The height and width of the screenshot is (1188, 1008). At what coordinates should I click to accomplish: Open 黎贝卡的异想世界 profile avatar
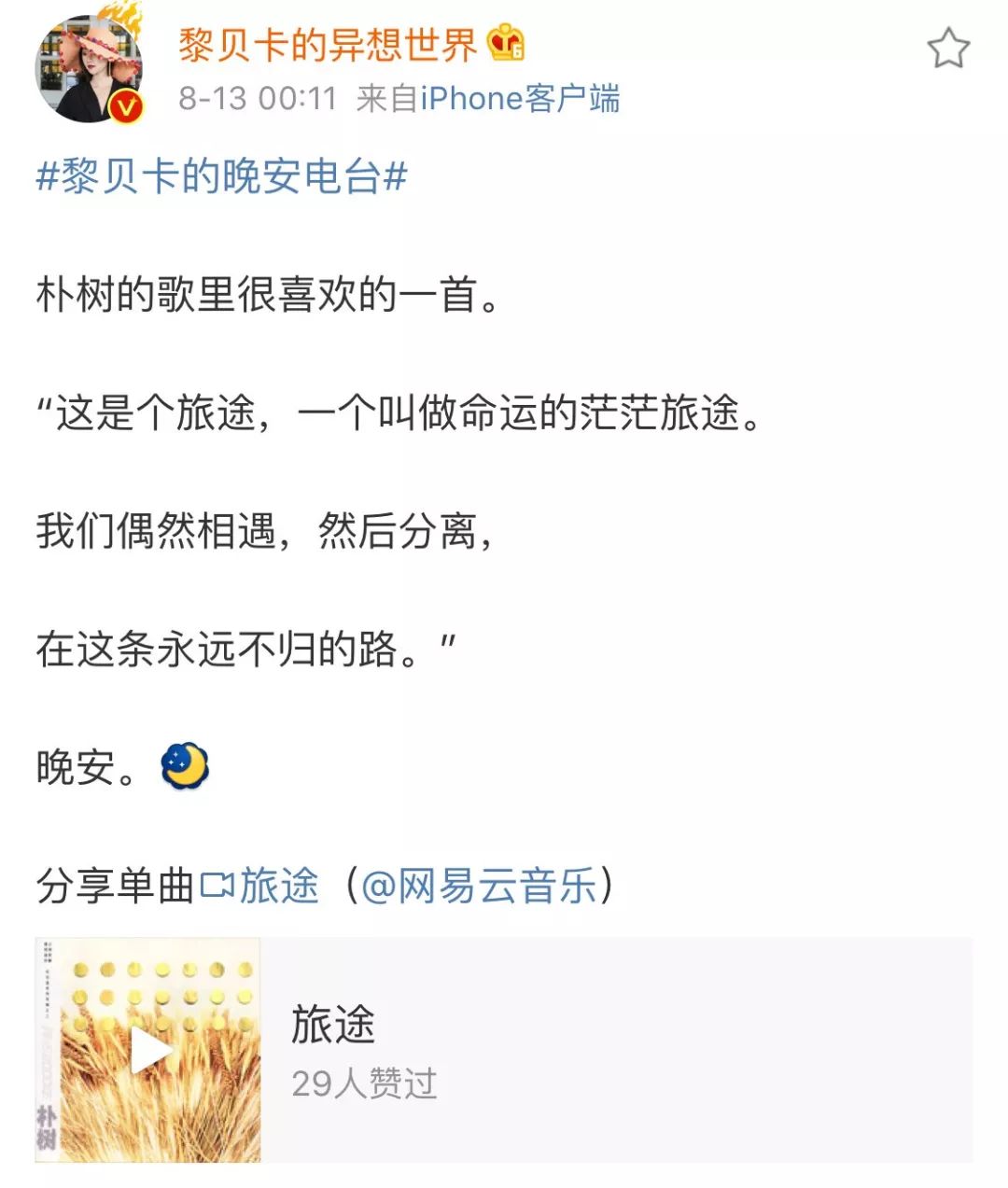89,70
